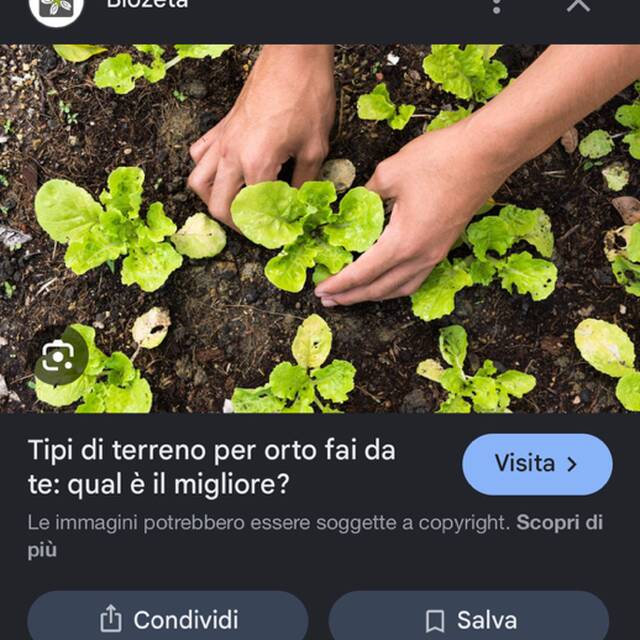Open the Scopri di più copyright link
This screenshot has height=640, width=640.
click(x=559, y=523)
